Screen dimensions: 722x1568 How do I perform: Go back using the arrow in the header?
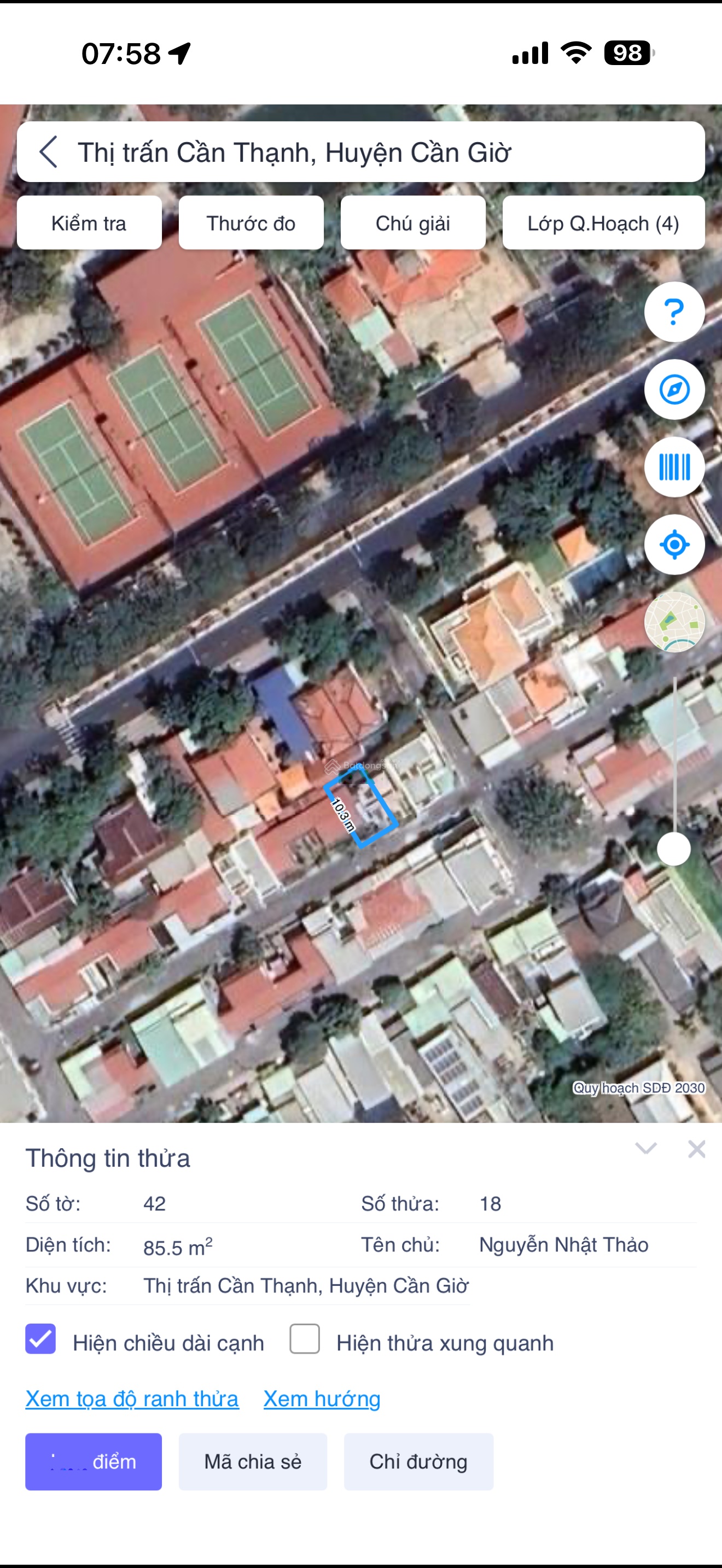click(49, 152)
